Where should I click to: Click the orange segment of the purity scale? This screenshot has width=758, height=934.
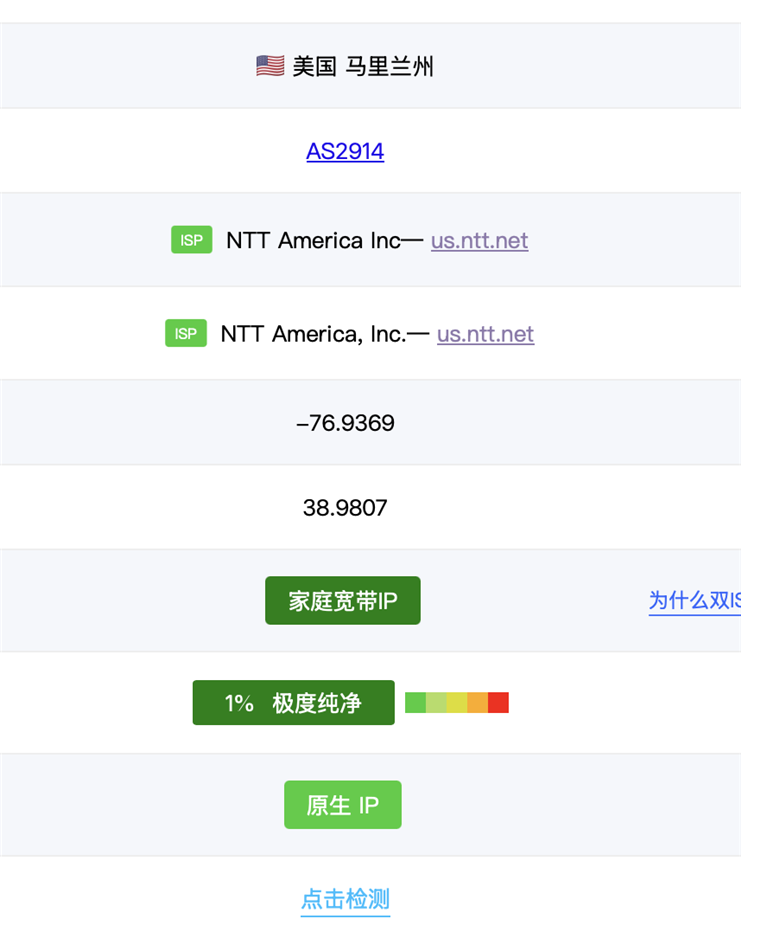click(x=476, y=702)
